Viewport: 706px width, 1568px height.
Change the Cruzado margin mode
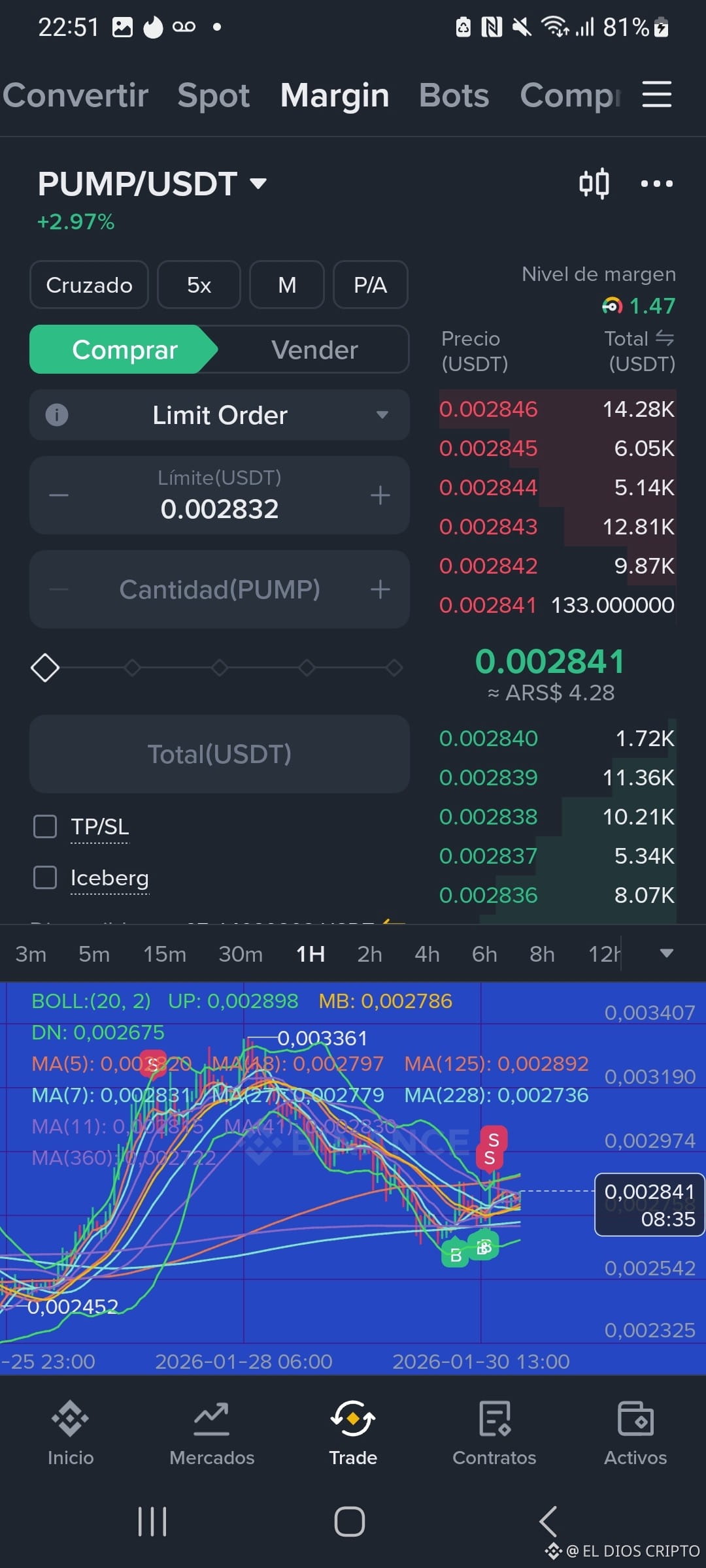pos(89,285)
